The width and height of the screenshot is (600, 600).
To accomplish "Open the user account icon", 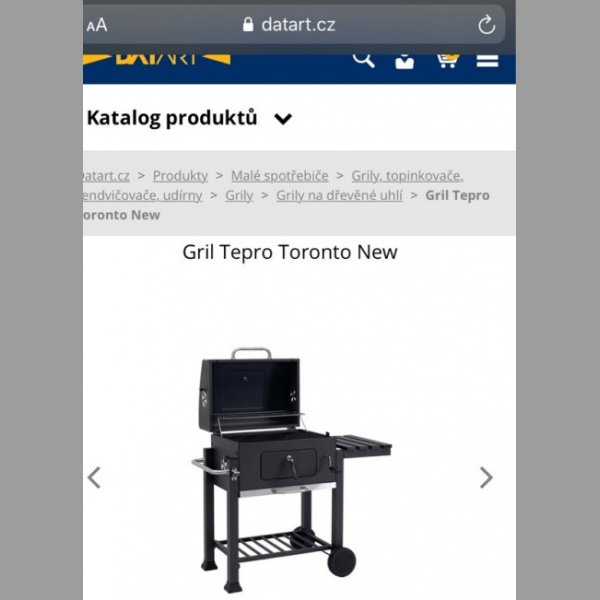I will (x=404, y=61).
